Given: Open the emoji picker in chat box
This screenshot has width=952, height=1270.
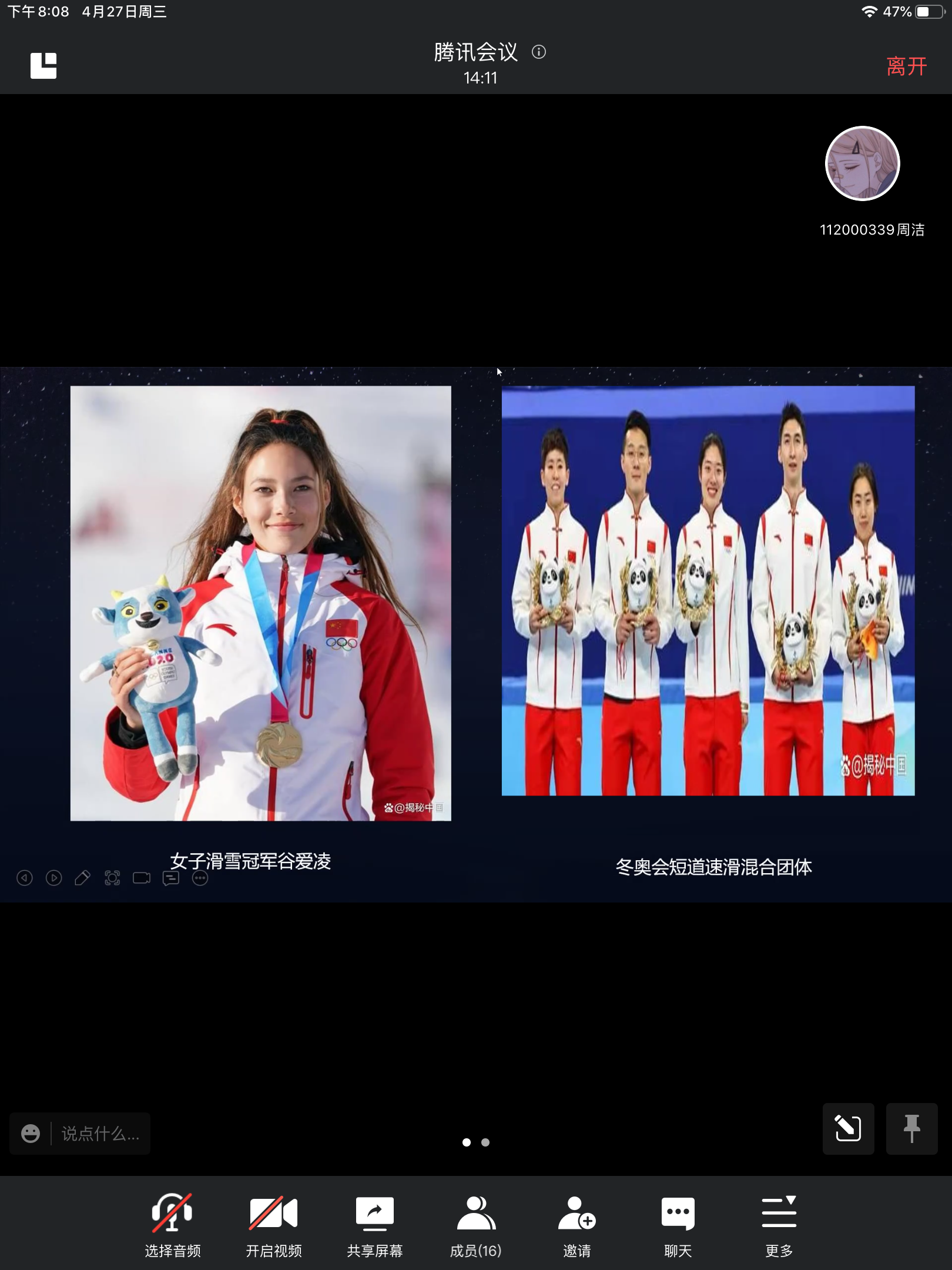Looking at the screenshot, I should click(31, 1134).
